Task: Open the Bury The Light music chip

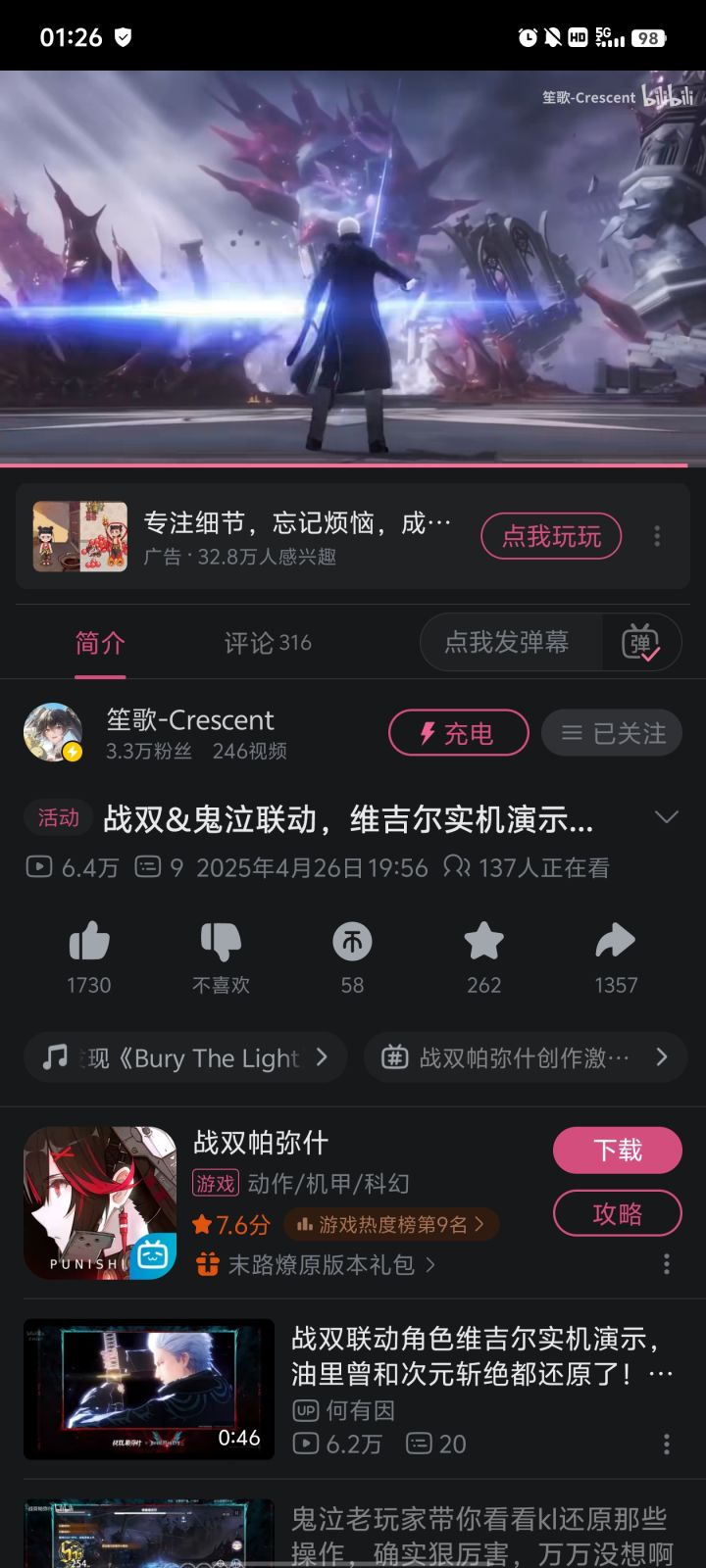Action: pyautogui.click(x=185, y=1057)
